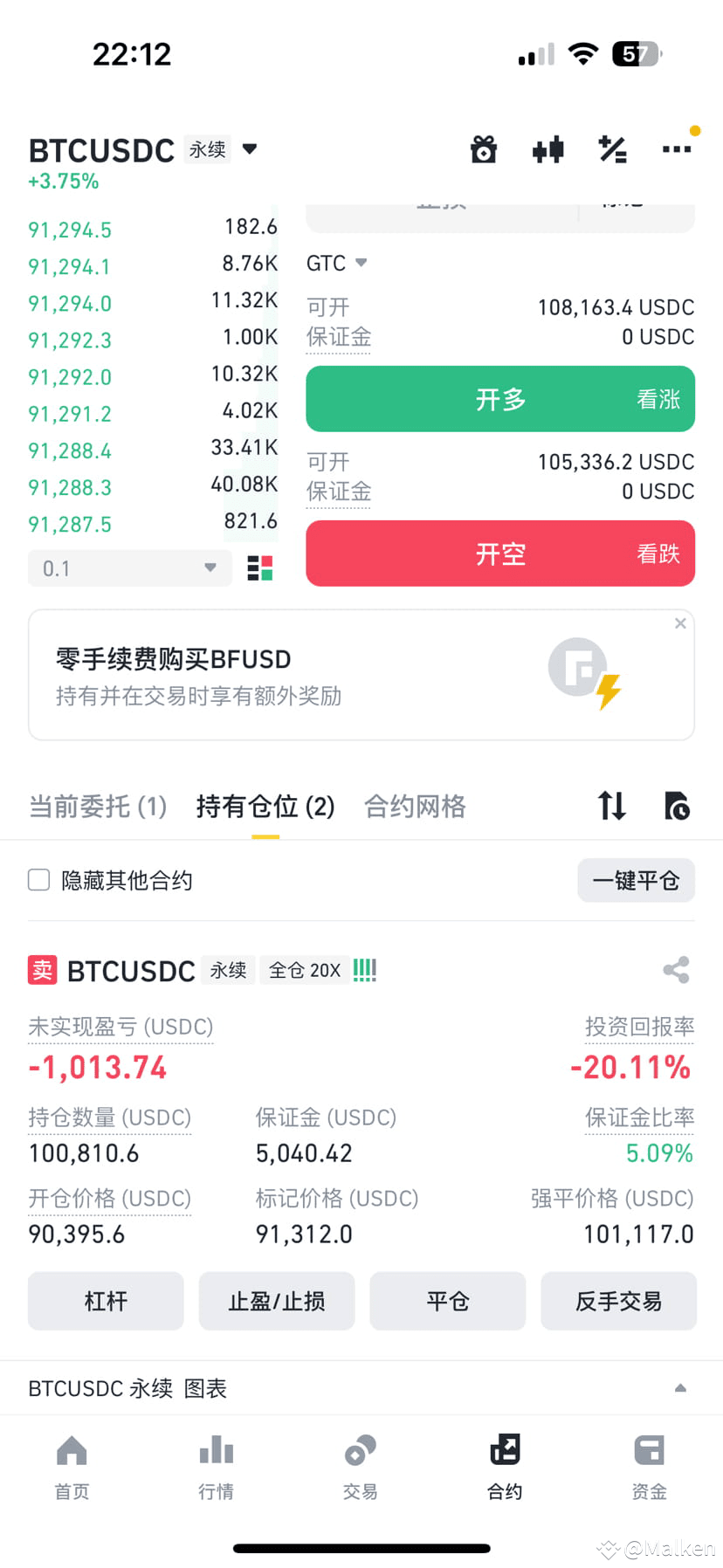Click the order book layout grid icon
The image size is (723, 1568).
coord(259,567)
